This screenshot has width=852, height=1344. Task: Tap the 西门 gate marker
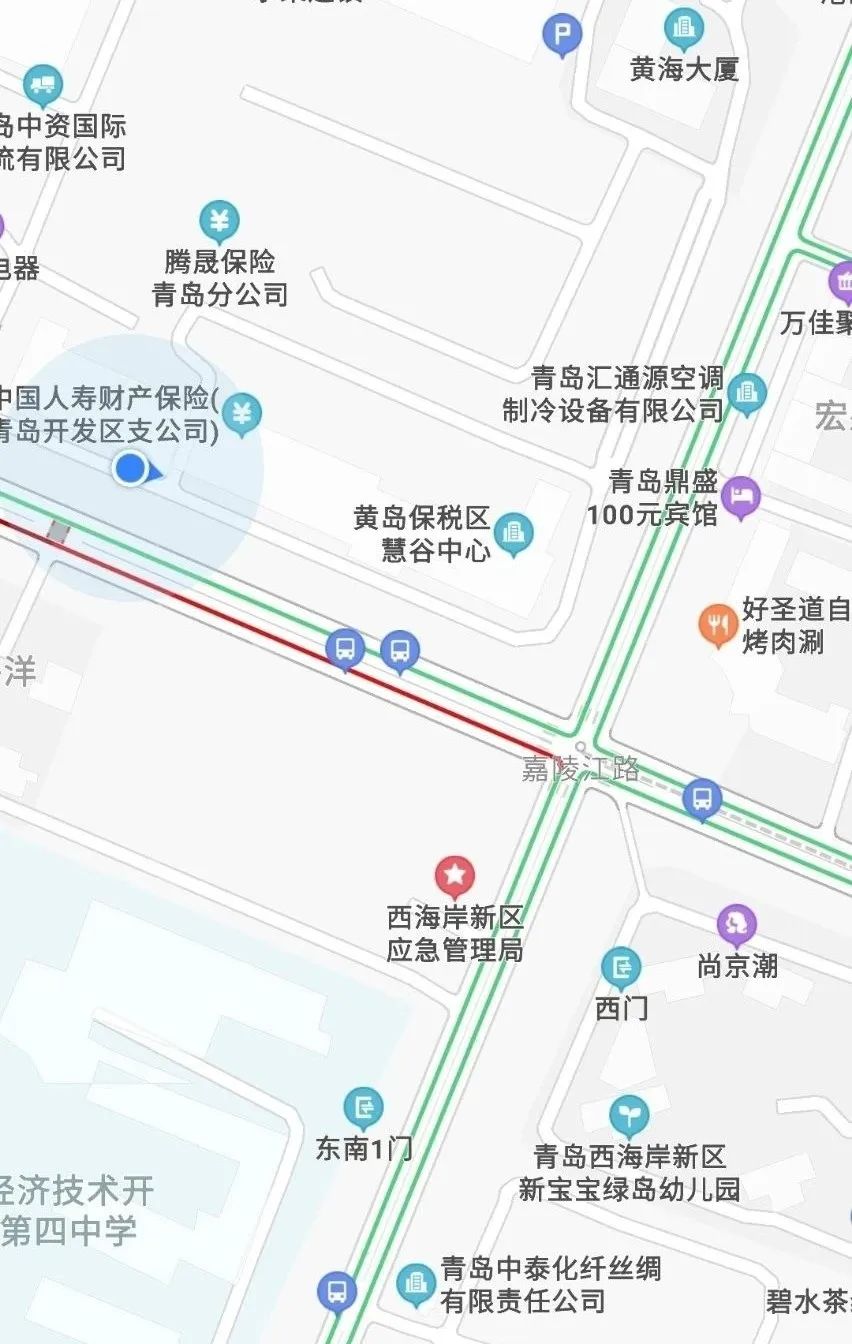tap(621, 968)
